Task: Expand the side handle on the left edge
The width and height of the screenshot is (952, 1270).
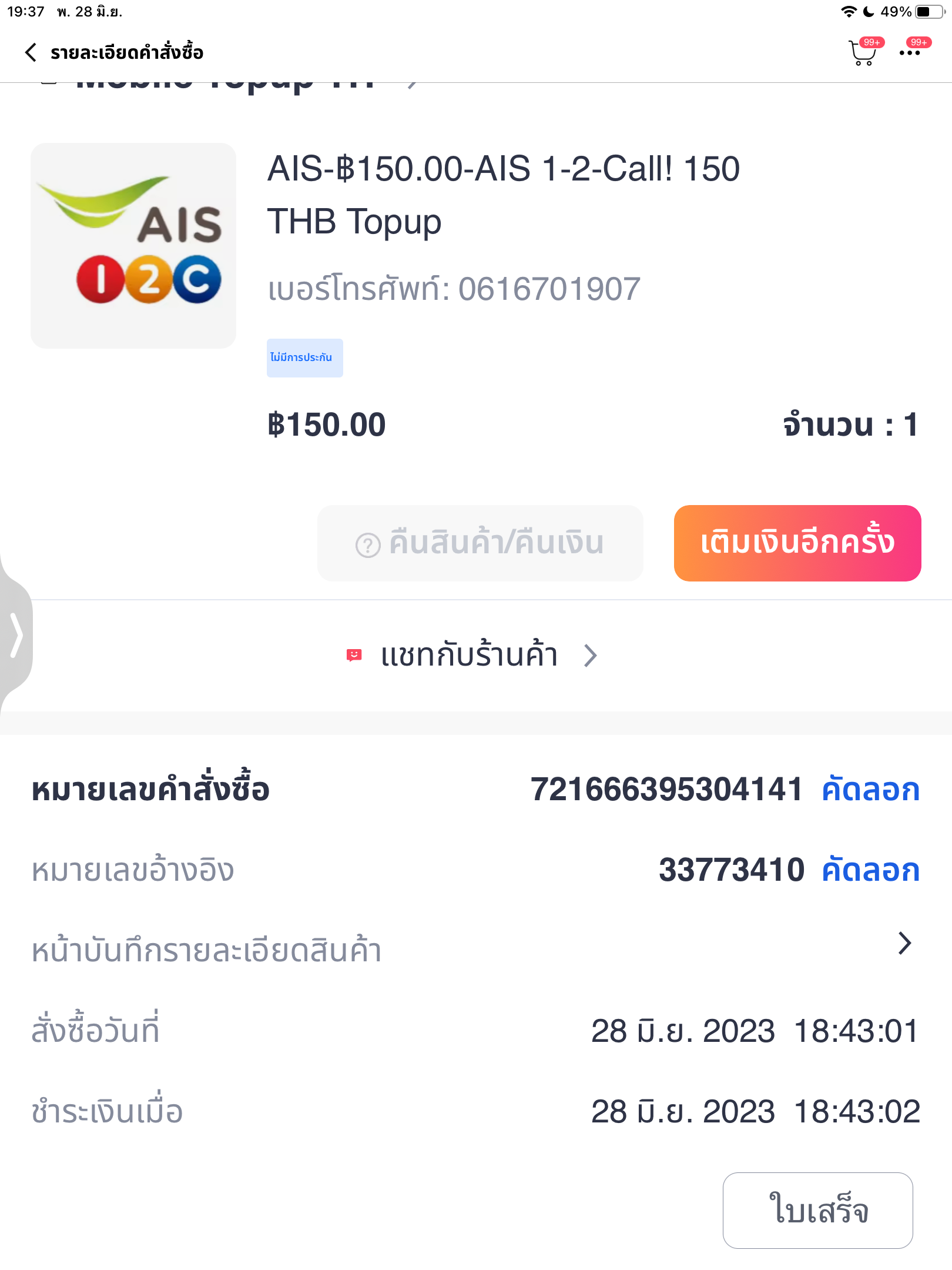Action: point(16,635)
